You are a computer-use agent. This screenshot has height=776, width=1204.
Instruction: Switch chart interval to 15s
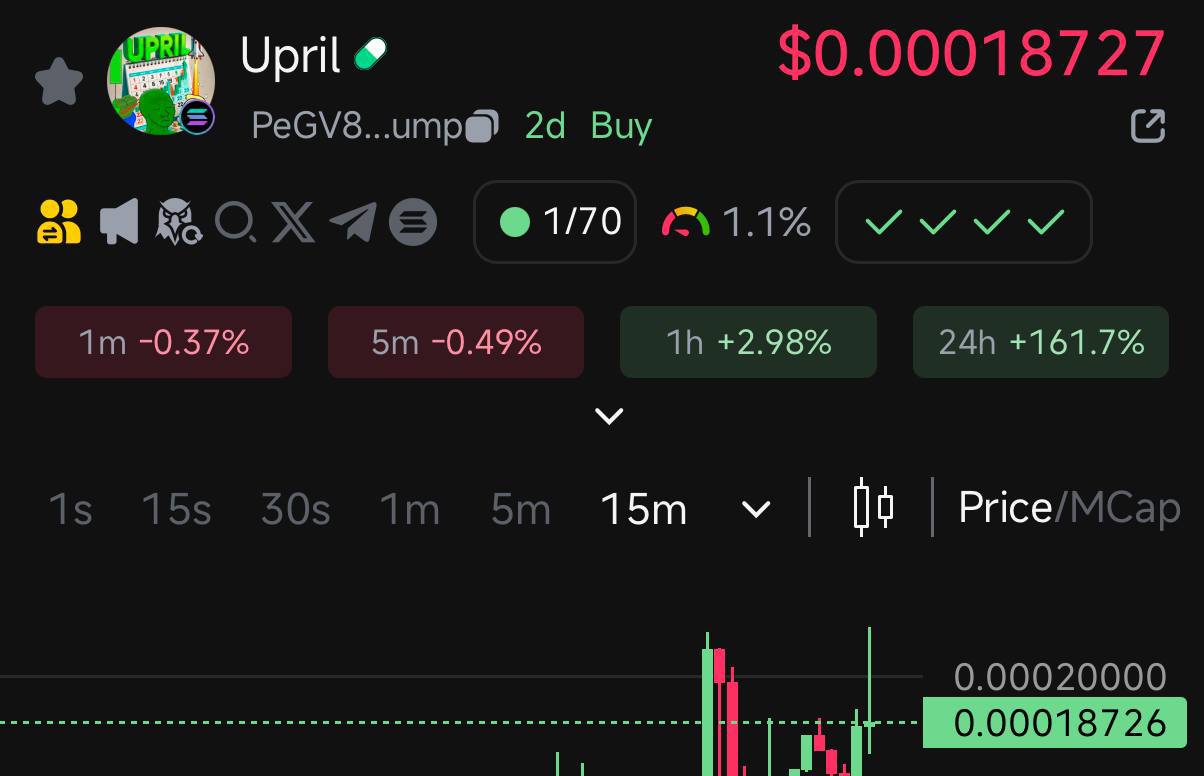(x=176, y=510)
